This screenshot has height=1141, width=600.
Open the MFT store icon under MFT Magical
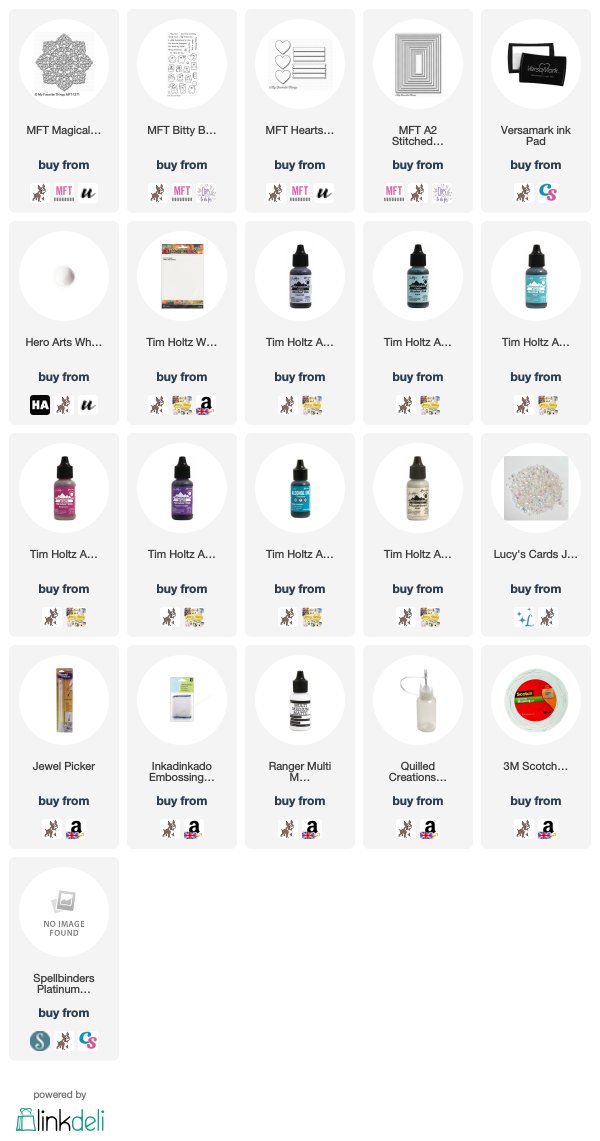(x=64, y=193)
